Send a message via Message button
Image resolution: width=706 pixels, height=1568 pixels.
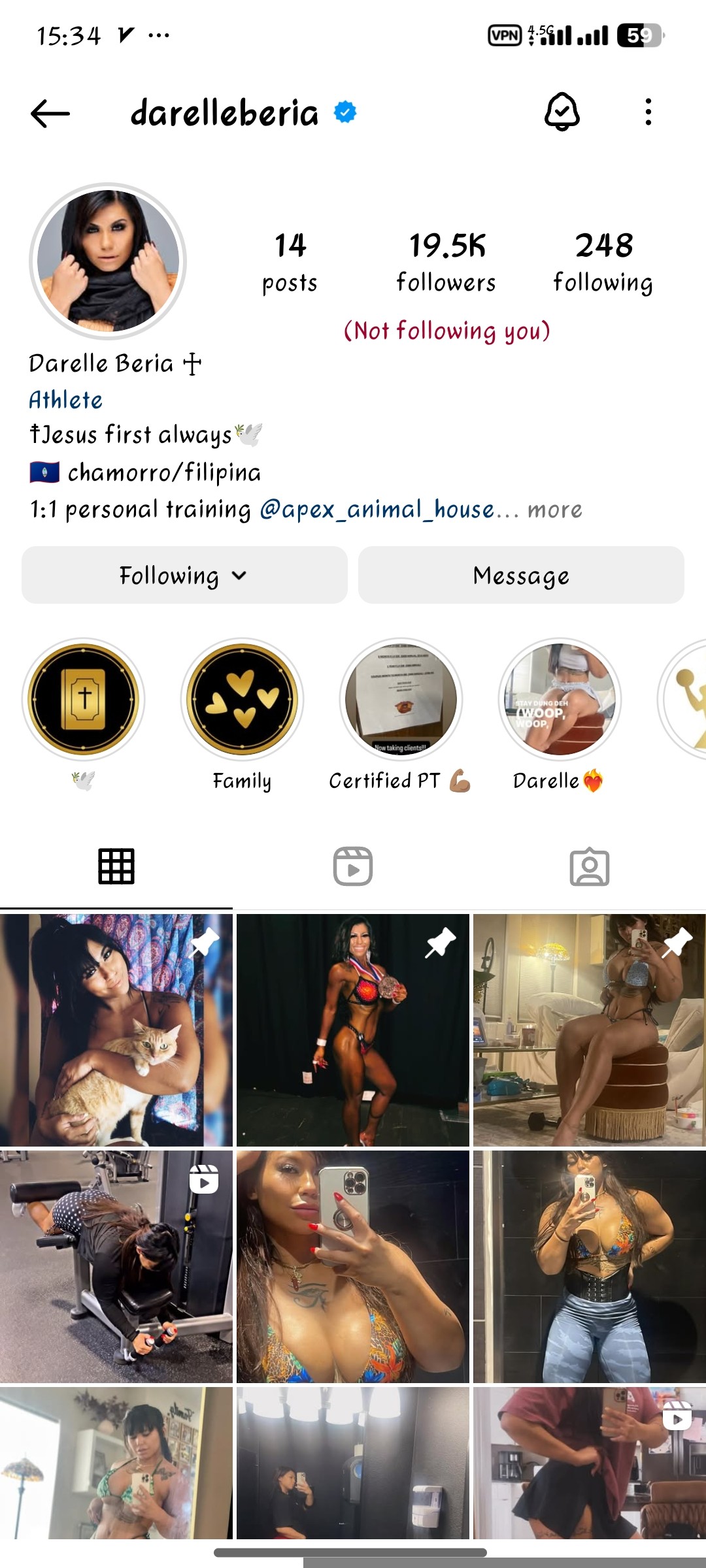[x=521, y=576]
